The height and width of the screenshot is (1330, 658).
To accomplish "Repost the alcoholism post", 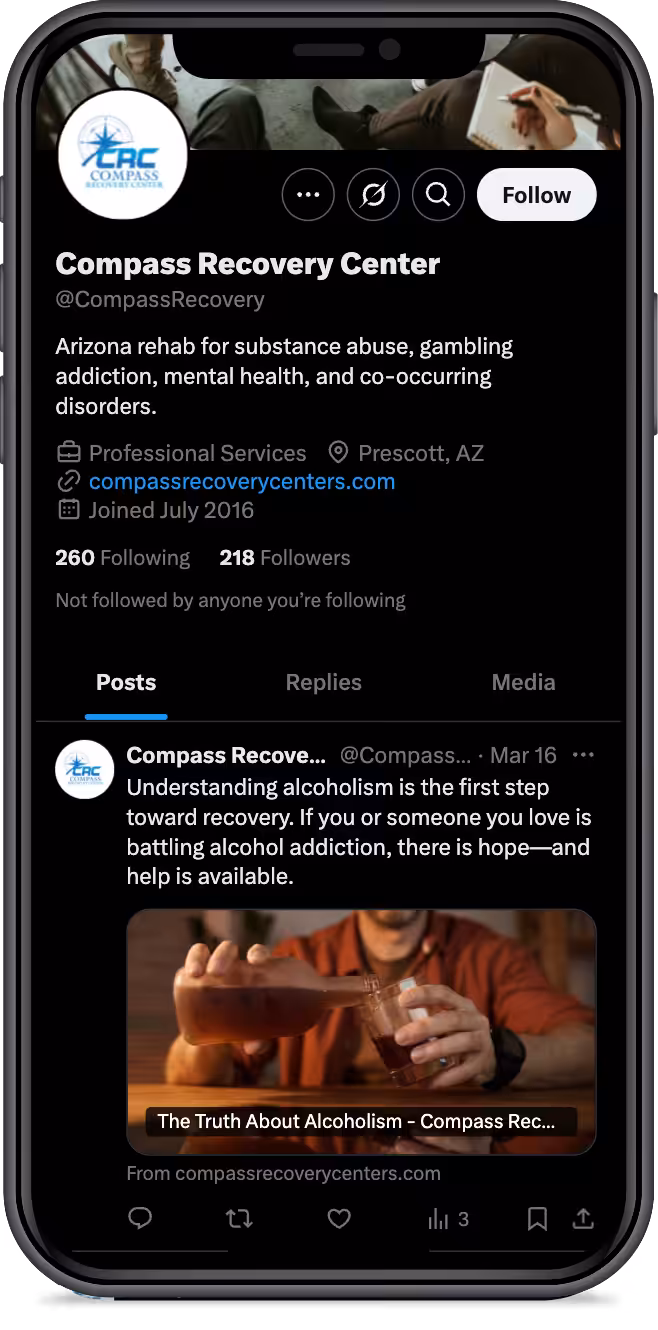I will 239,1218.
